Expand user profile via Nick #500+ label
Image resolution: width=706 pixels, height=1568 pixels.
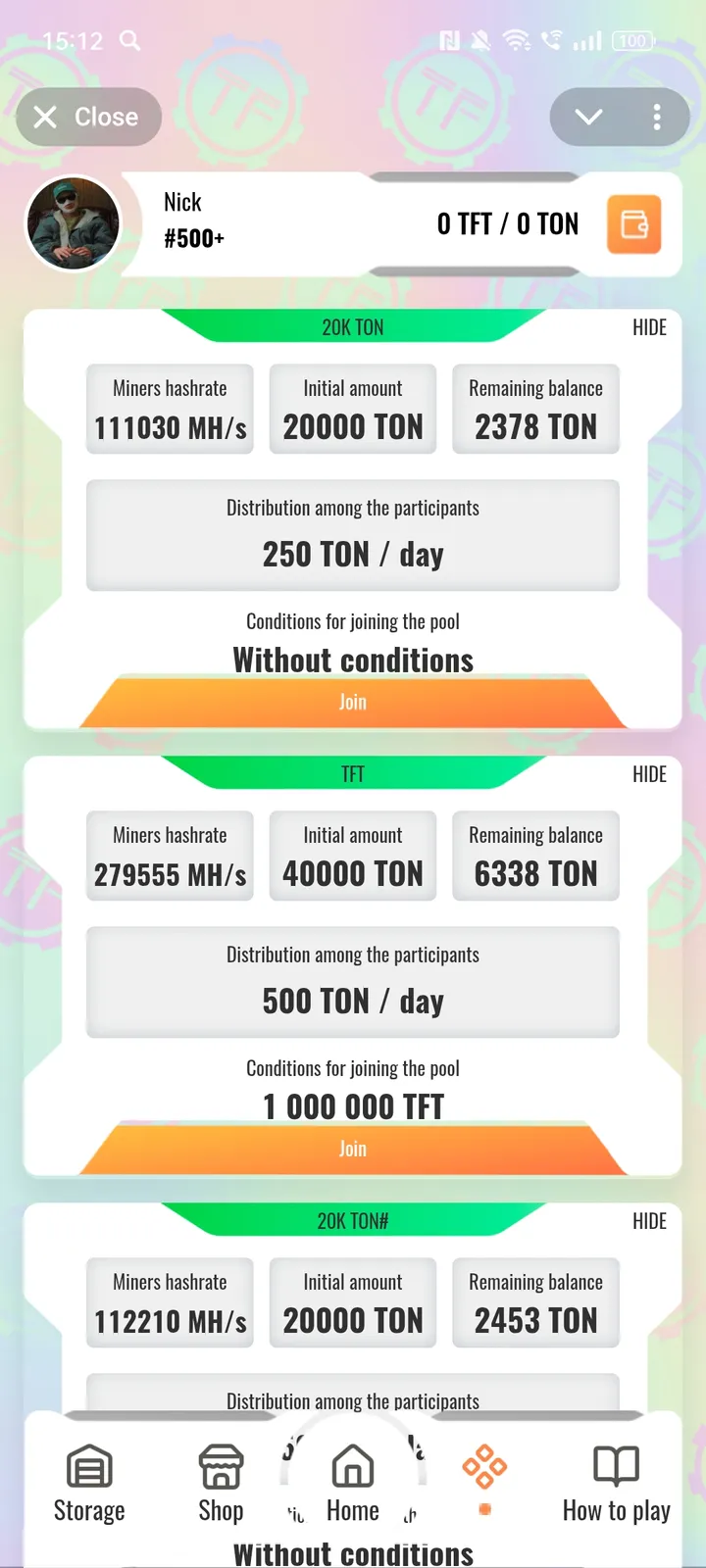192,222
